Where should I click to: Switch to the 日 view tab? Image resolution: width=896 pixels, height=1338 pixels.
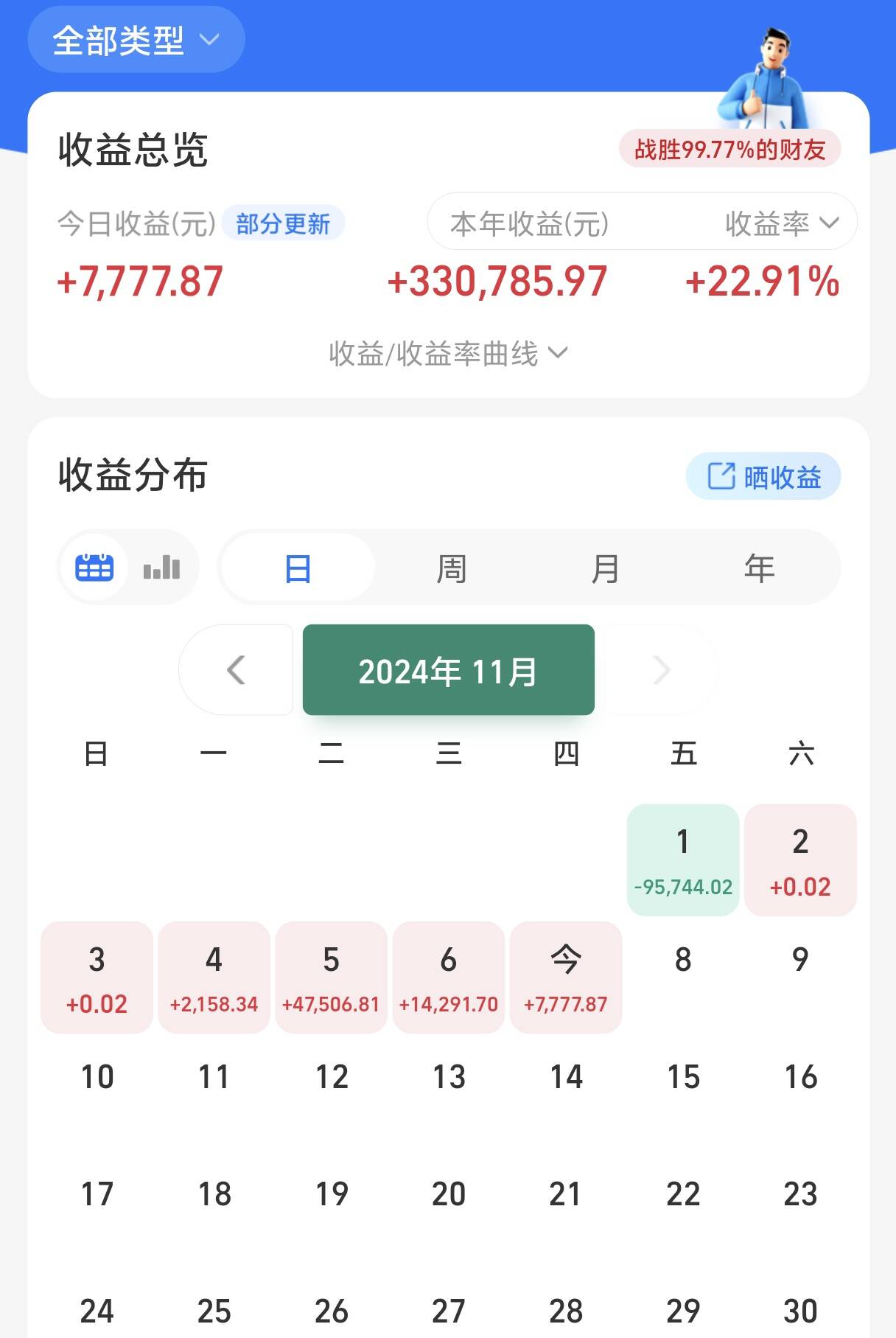tap(298, 566)
